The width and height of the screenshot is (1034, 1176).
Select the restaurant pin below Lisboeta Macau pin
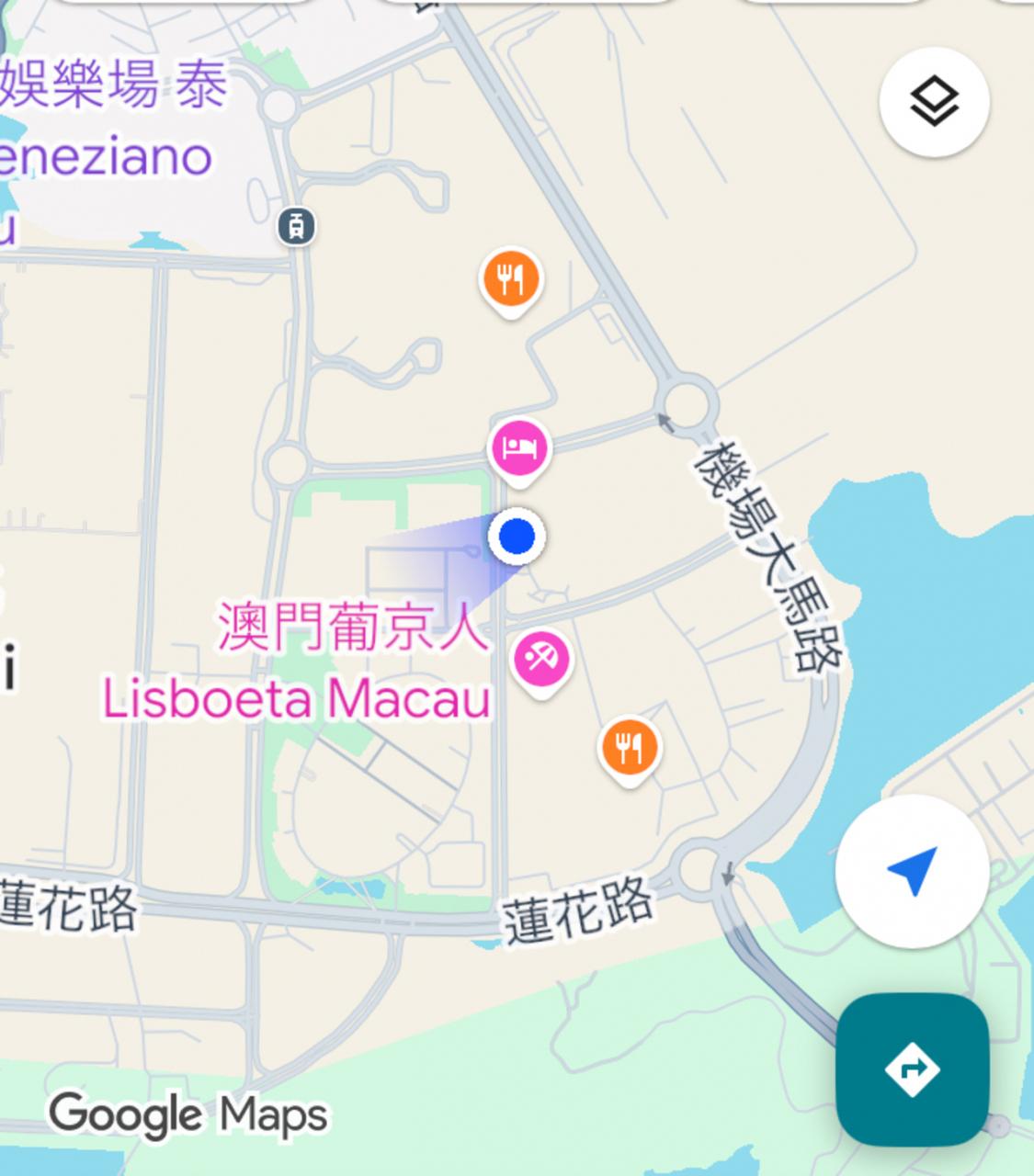click(629, 747)
